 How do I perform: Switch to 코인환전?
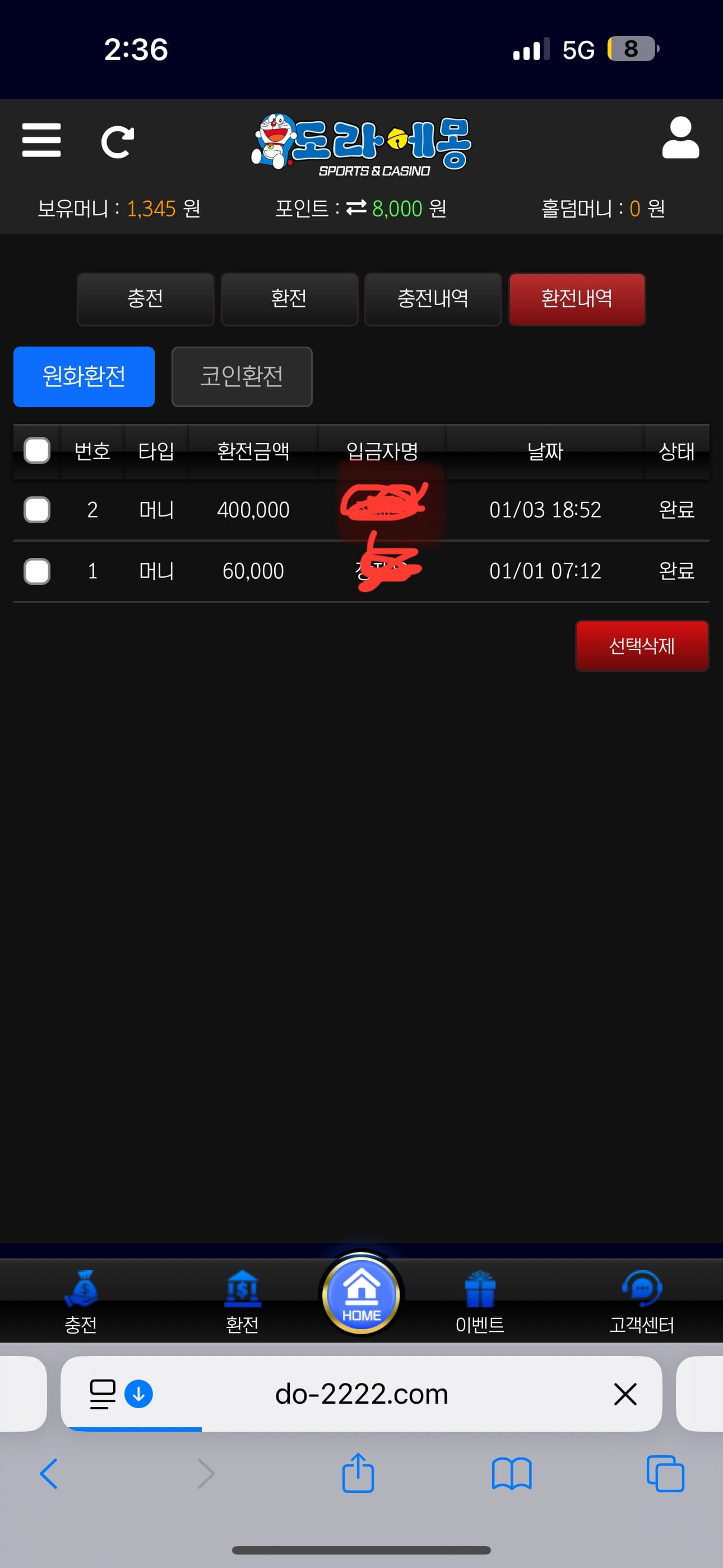pos(242,376)
